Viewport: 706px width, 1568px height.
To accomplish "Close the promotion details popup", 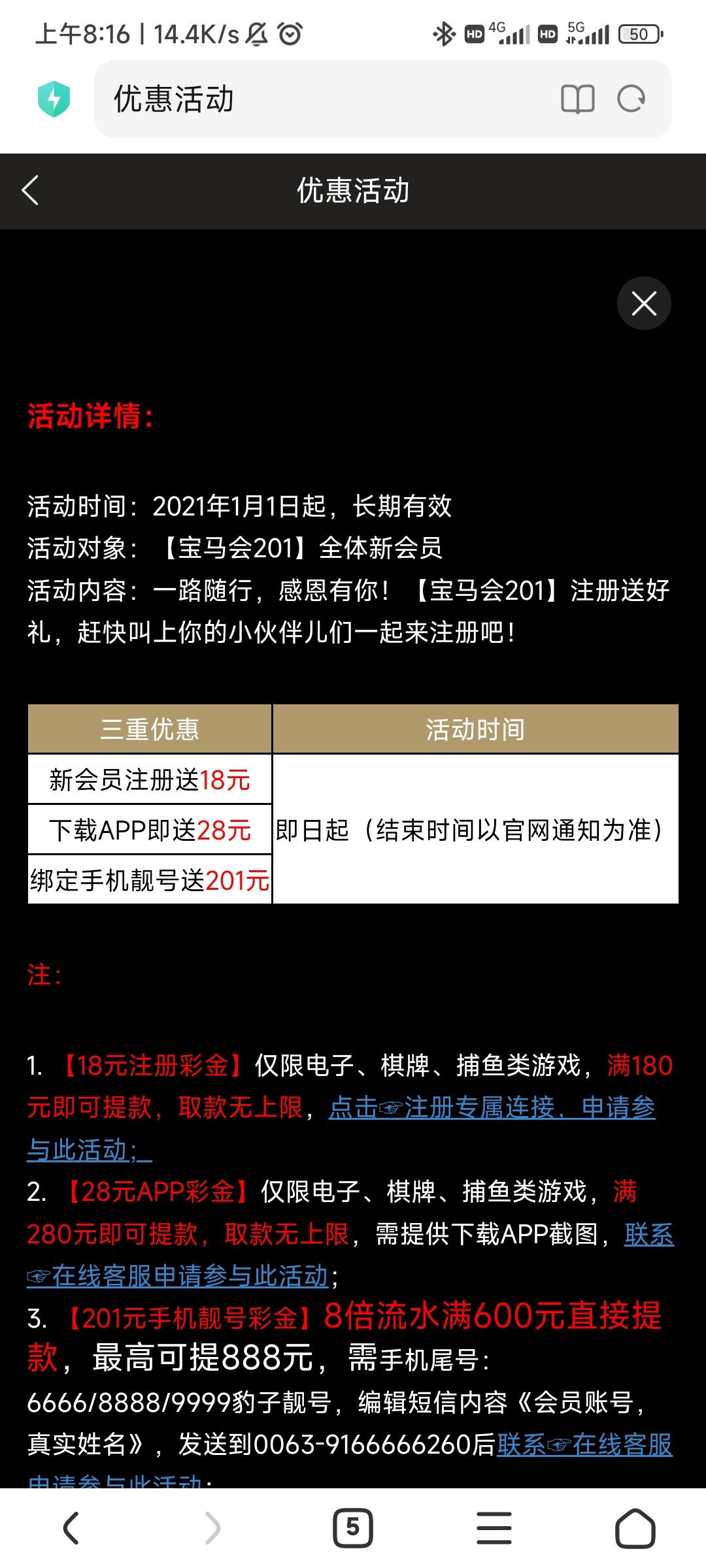I will point(644,303).
